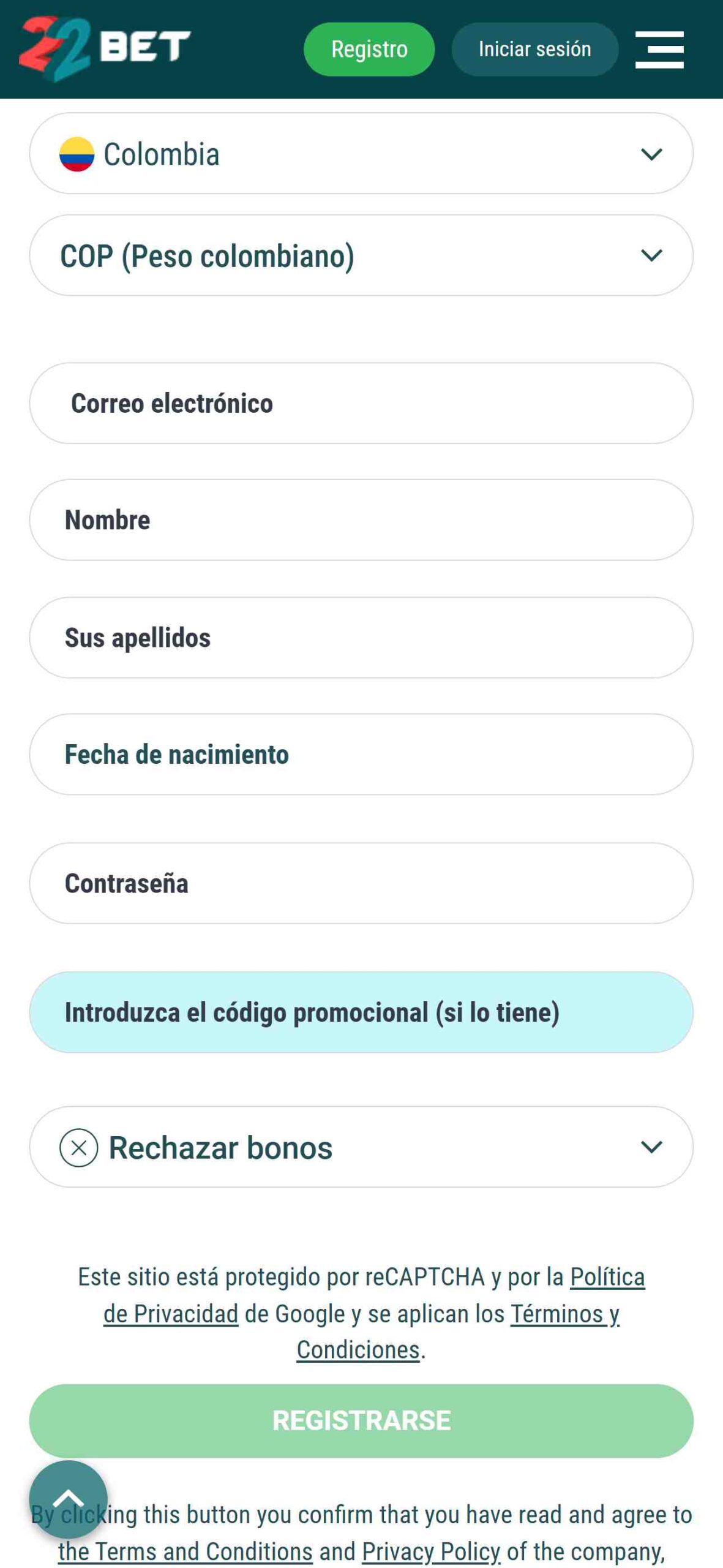Open the hamburger menu
This screenshot has width=723, height=1568.
659,50
